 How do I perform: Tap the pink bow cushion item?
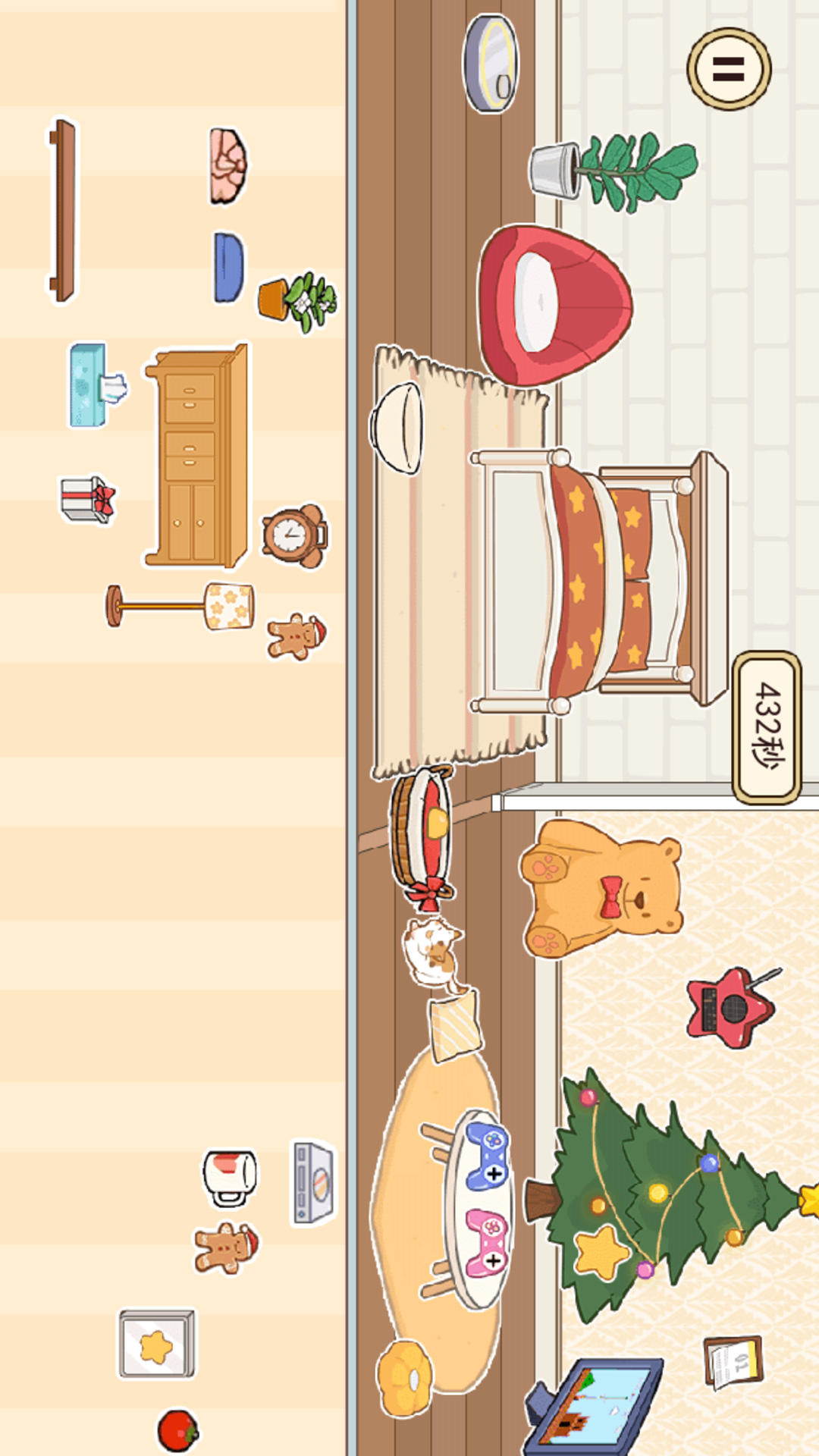(x=227, y=166)
